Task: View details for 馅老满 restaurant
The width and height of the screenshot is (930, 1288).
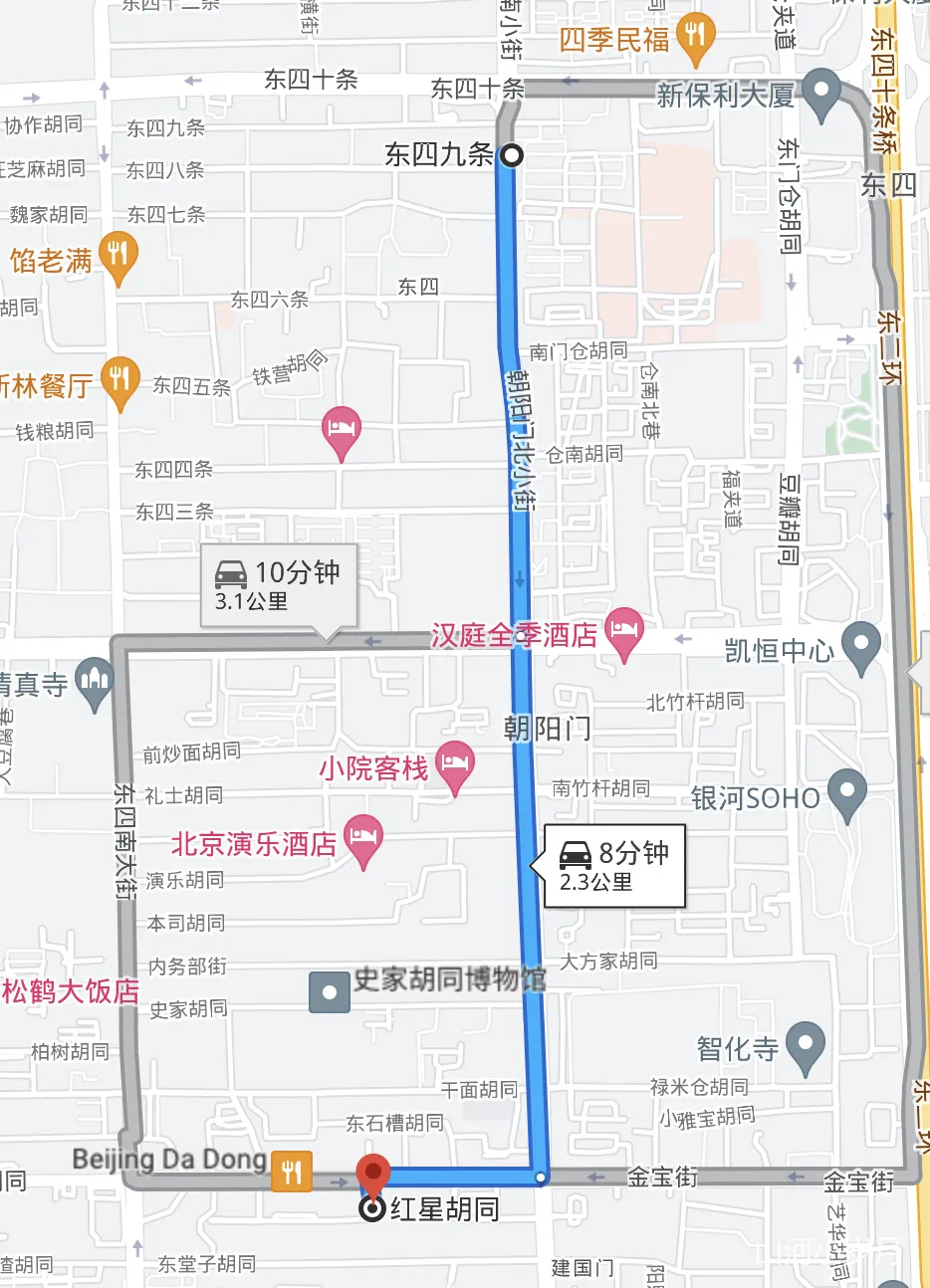Action: pos(118,256)
